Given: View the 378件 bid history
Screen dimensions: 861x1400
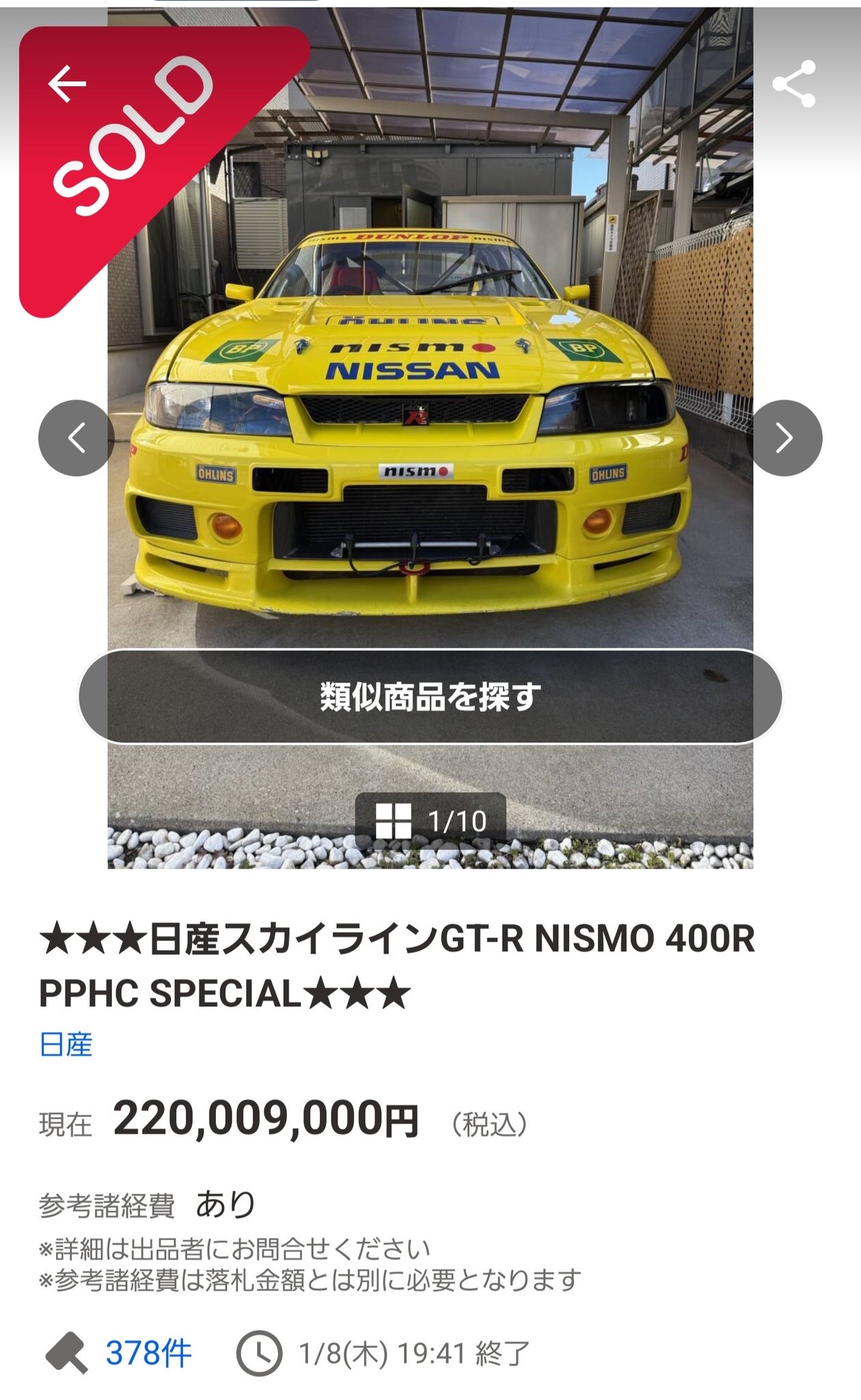Looking at the screenshot, I should (148, 1353).
